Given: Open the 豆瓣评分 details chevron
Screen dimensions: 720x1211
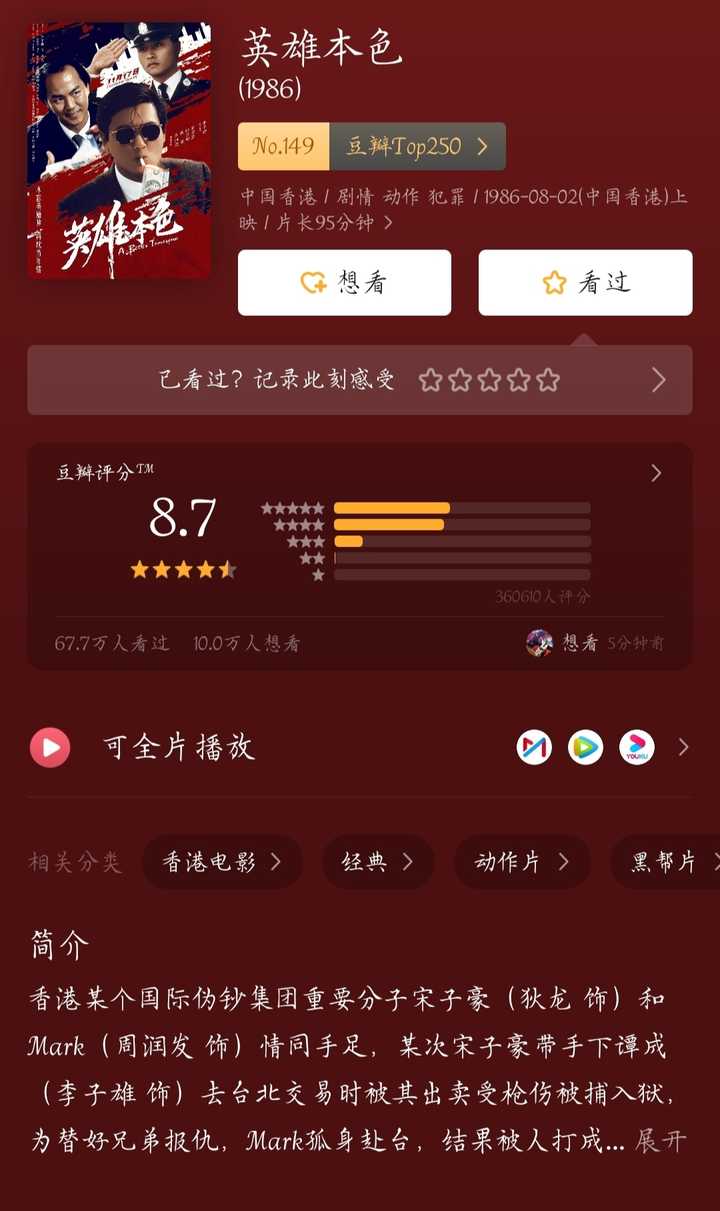Looking at the screenshot, I should pyautogui.click(x=656, y=473).
